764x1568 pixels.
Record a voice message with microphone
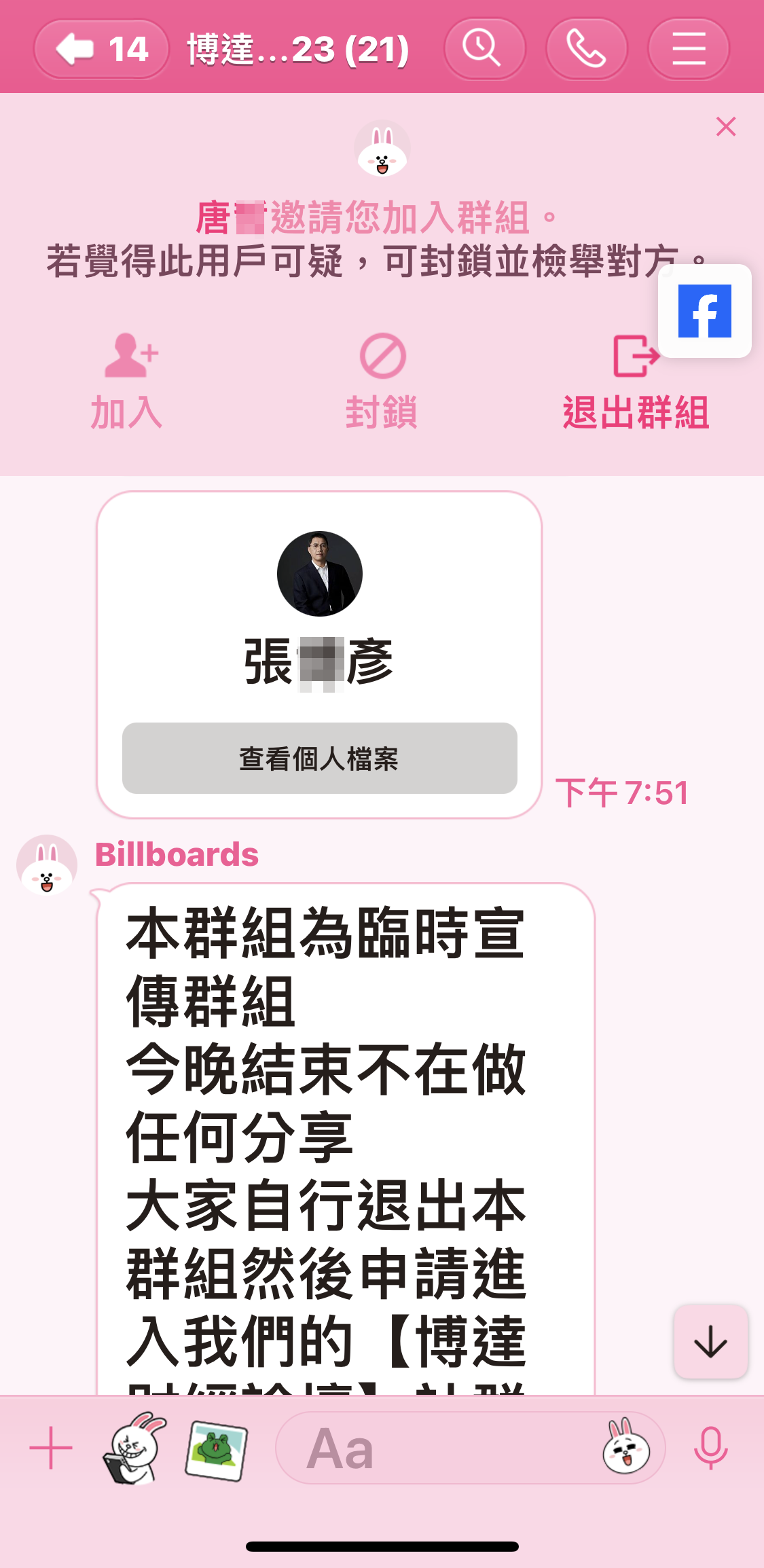[710, 1448]
